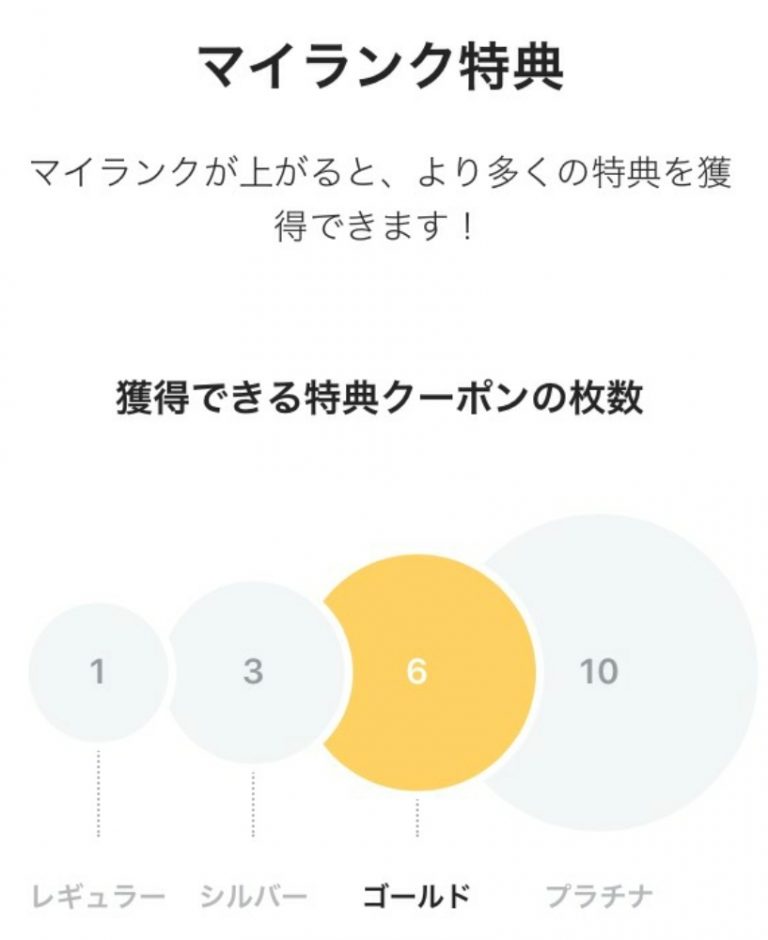Image resolution: width=768 pixels, height=940 pixels.
Task: Select the Regular rank circle showing 1
Action: [98, 671]
